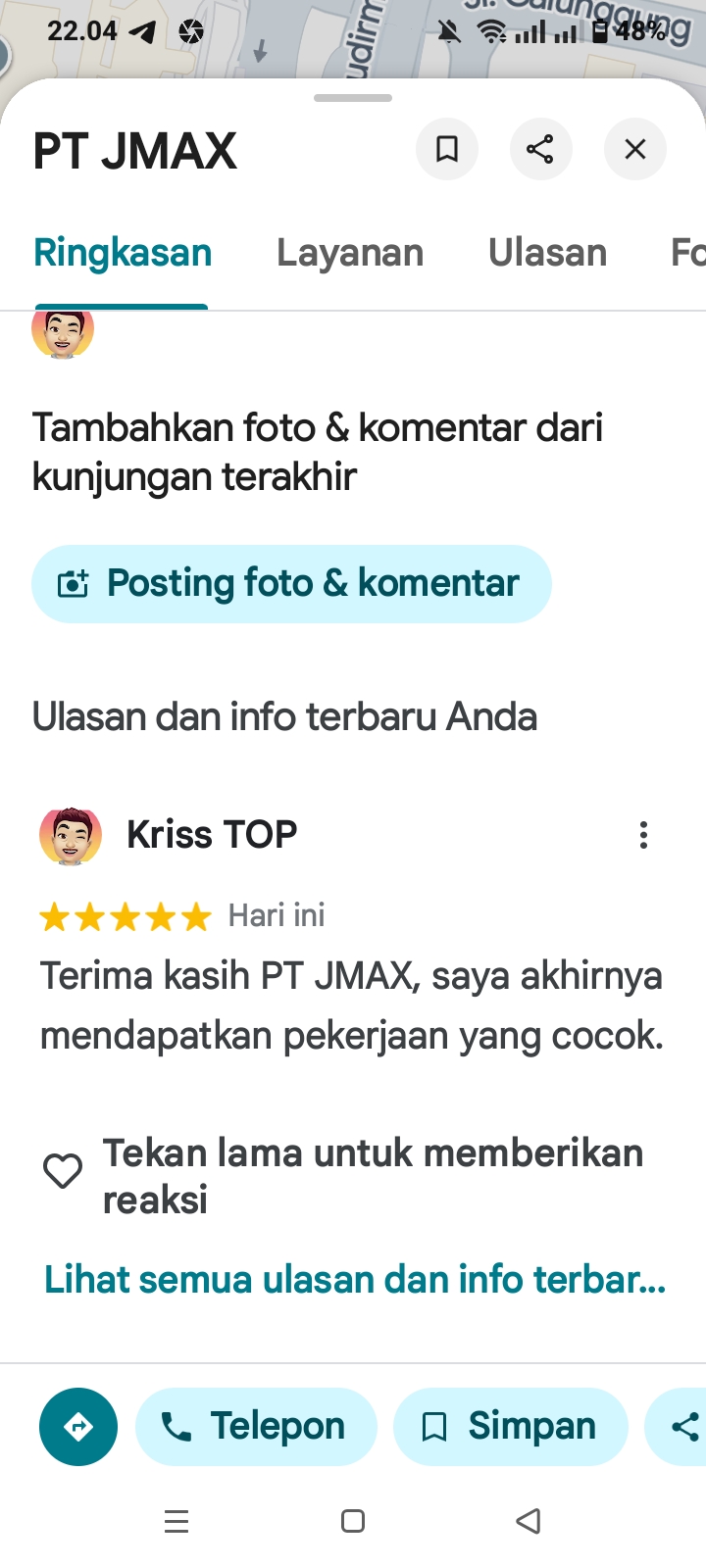This screenshot has height=1568, width=706.
Task: Call PT JMAX via the Telepon chip
Action: tap(256, 1427)
